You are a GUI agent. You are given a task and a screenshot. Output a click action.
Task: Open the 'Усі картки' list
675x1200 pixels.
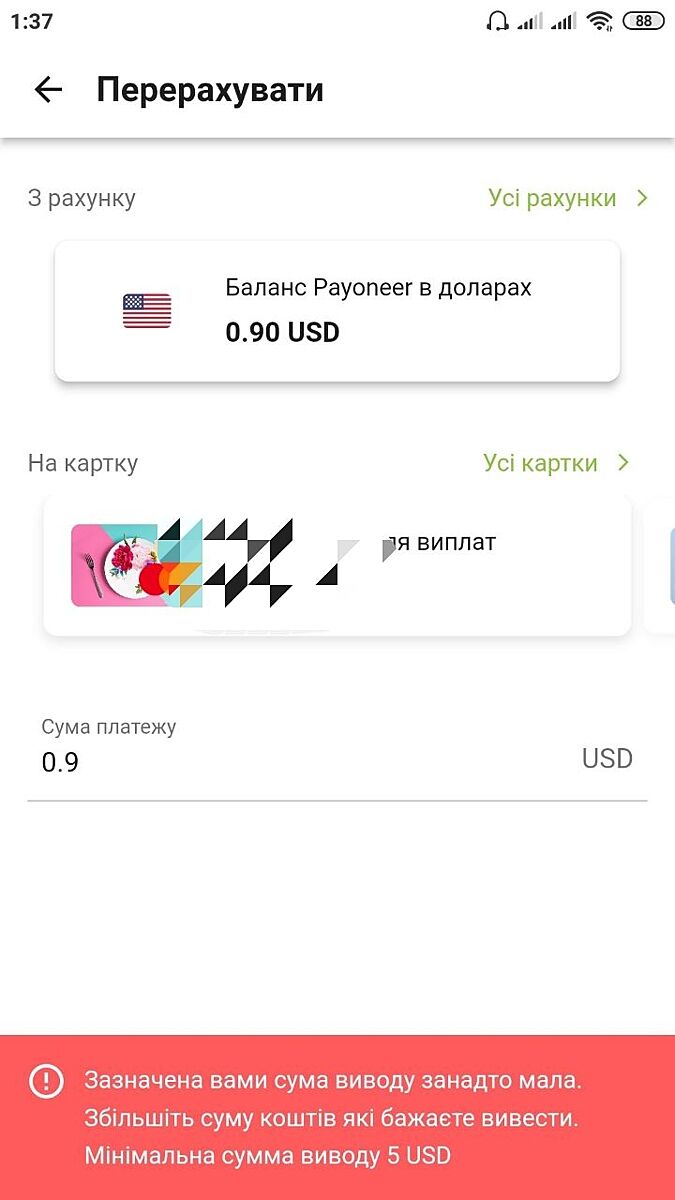pyautogui.click(x=556, y=463)
